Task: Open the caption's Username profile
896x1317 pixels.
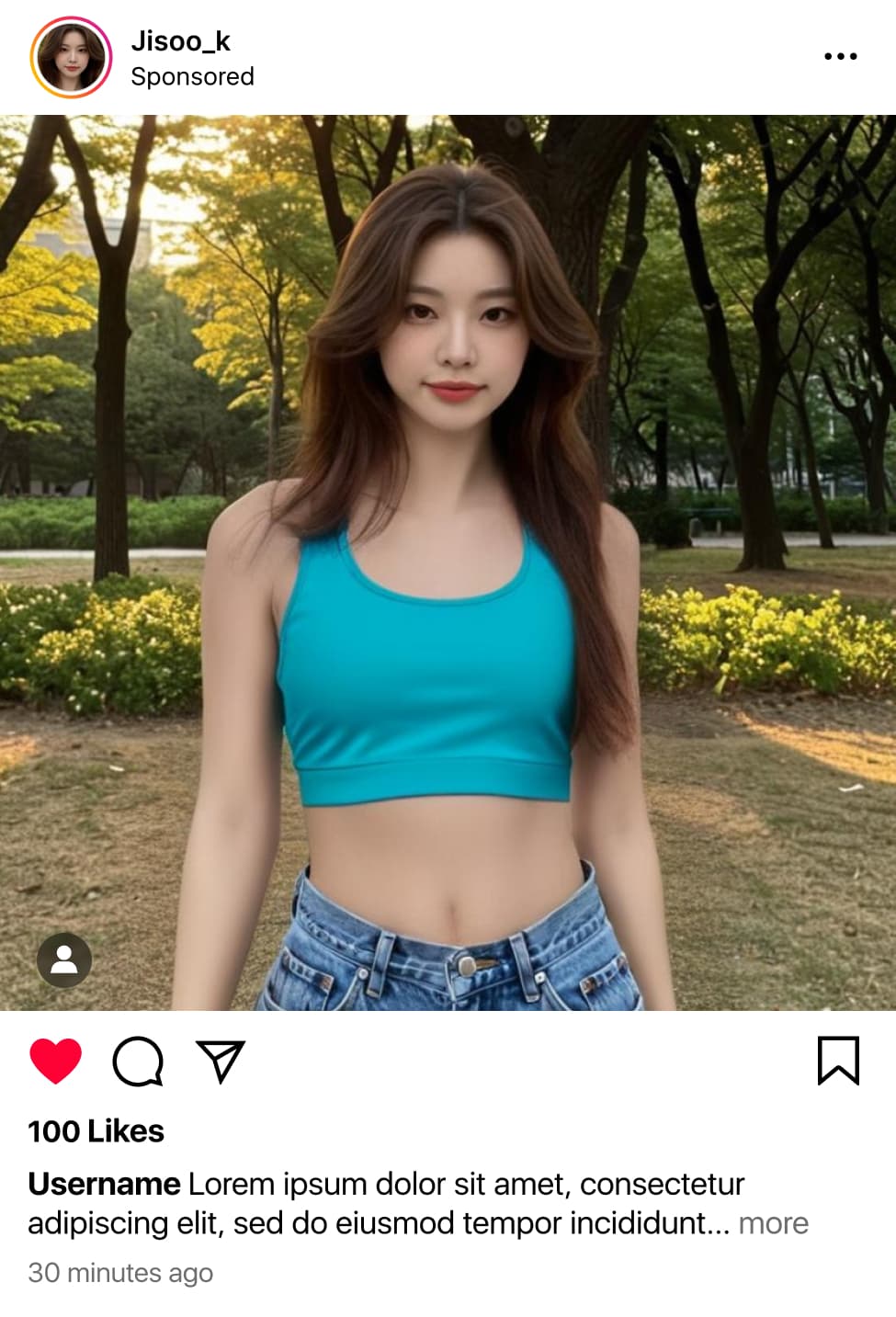Action: coord(104,1184)
